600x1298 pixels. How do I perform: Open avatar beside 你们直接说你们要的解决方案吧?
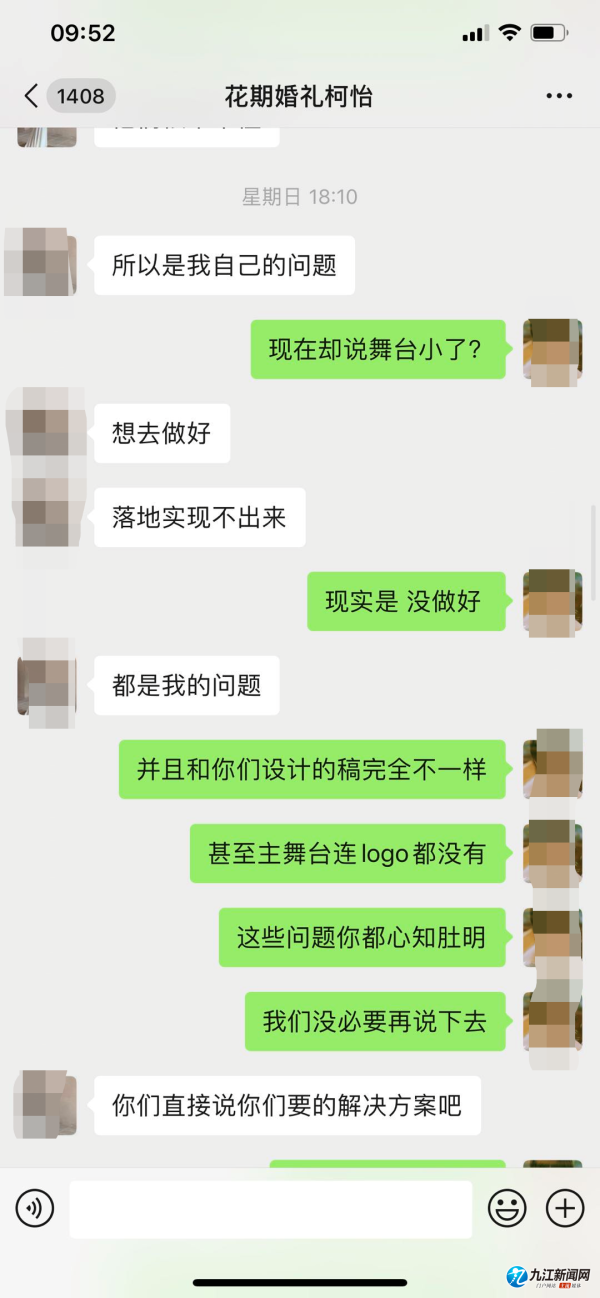46,1105
